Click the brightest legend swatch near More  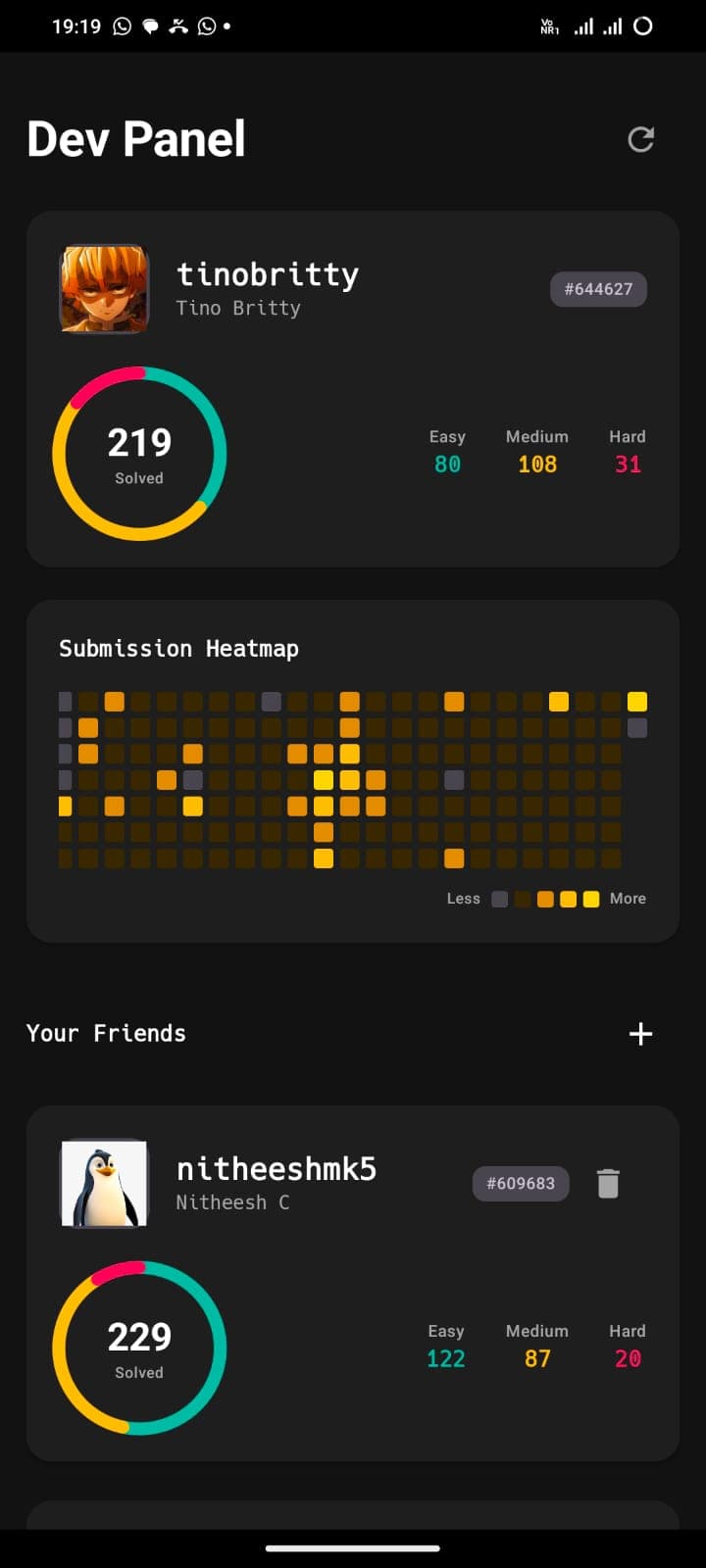point(589,898)
